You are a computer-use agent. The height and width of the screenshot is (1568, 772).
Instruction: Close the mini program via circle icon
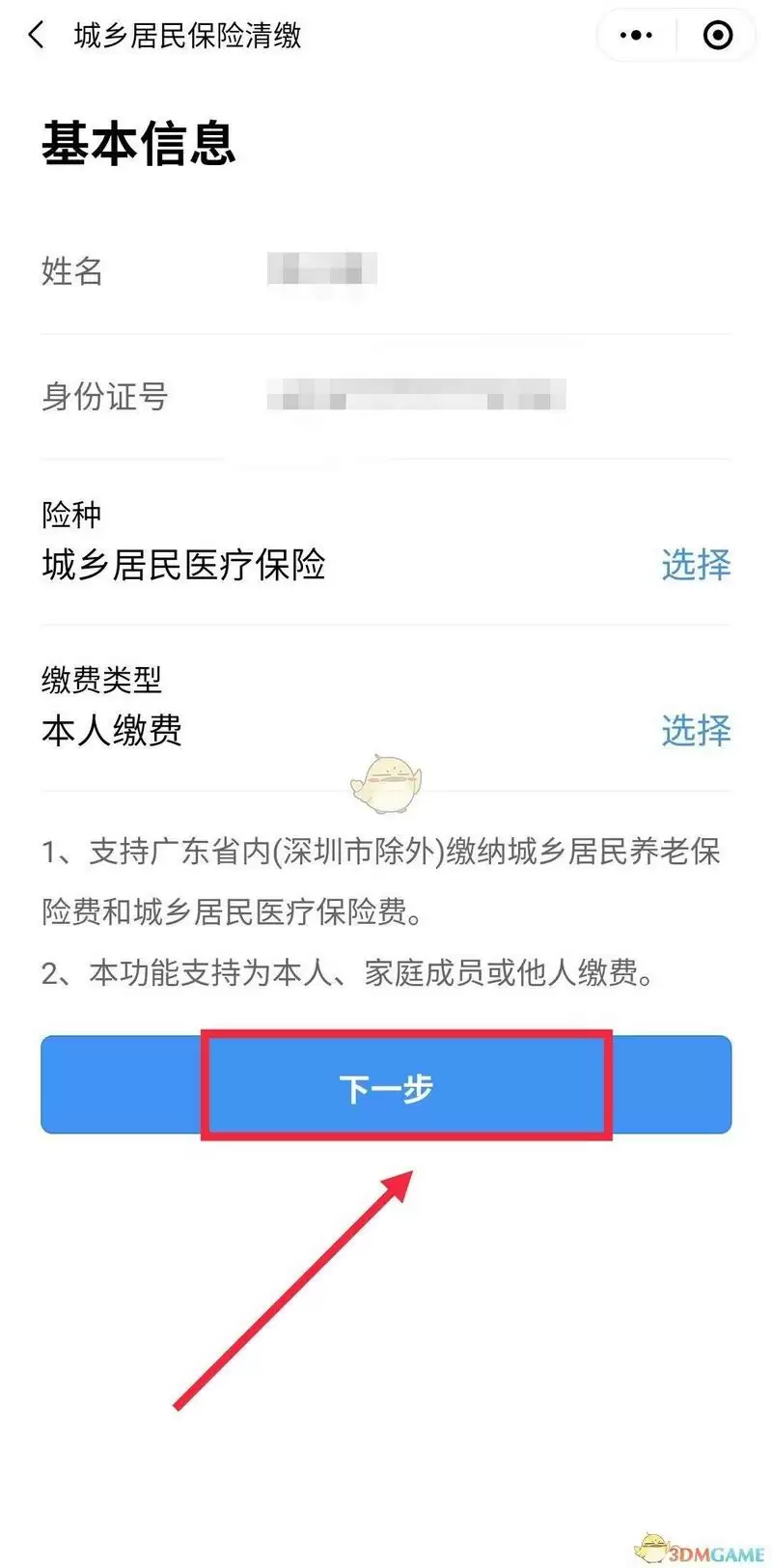pyautogui.click(x=718, y=36)
